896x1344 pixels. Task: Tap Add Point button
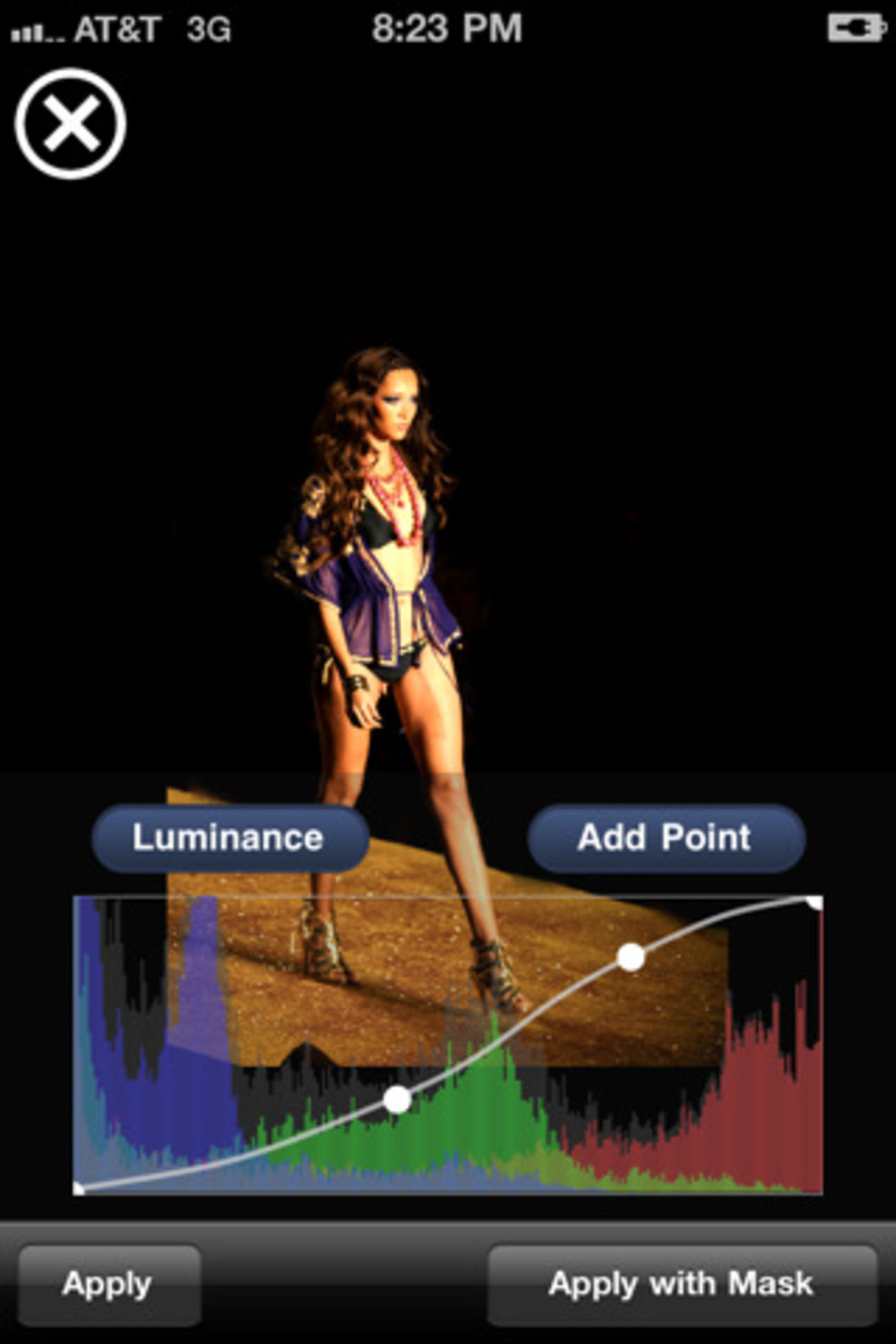(666, 837)
